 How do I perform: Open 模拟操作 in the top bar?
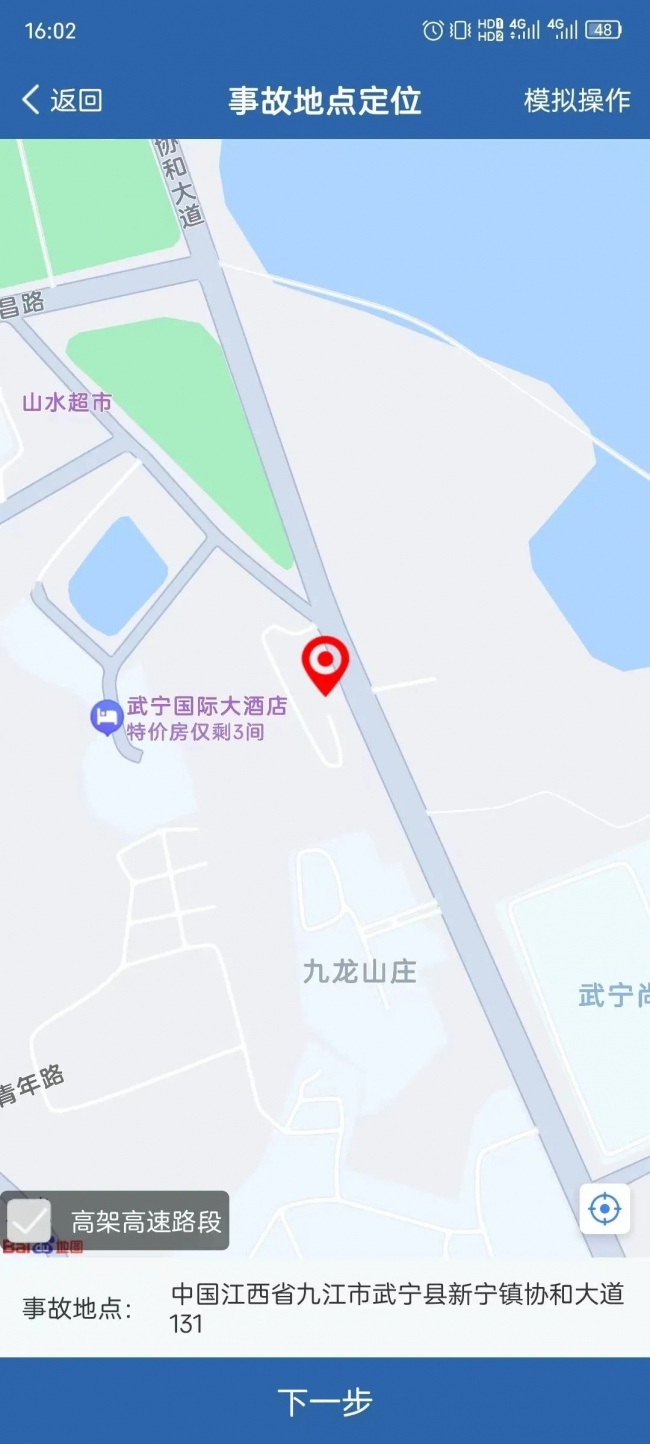pyautogui.click(x=577, y=100)
